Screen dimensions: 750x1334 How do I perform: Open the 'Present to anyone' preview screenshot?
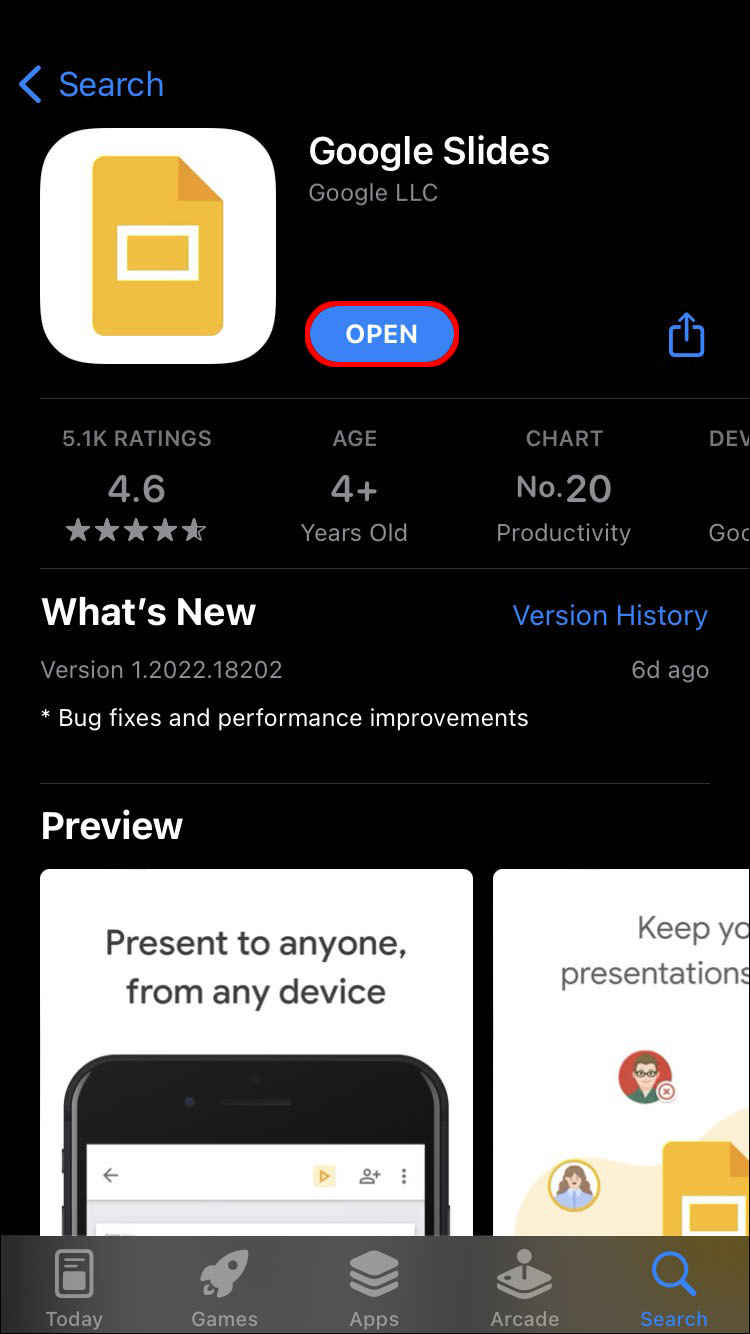(256, 1050)
